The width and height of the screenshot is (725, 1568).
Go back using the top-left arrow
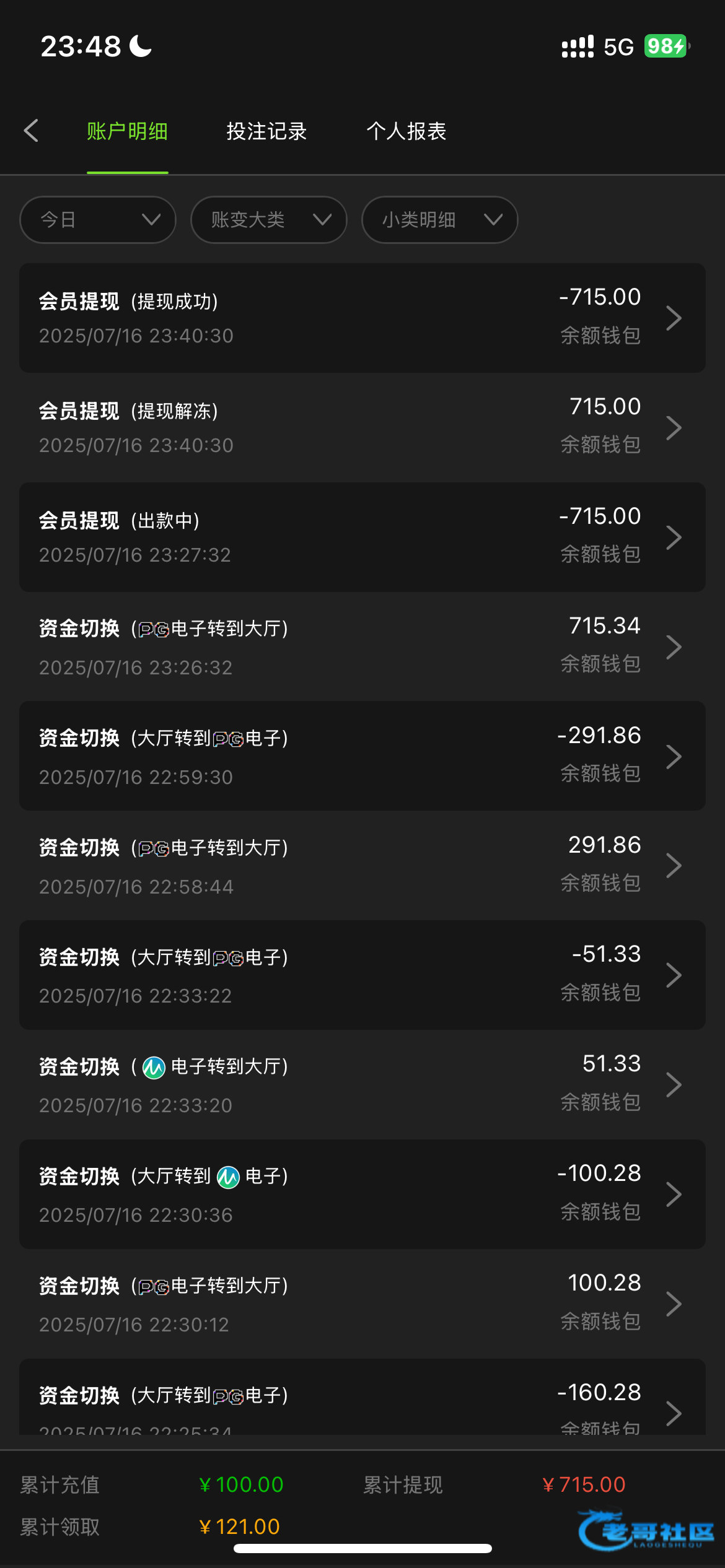(31, 131)
